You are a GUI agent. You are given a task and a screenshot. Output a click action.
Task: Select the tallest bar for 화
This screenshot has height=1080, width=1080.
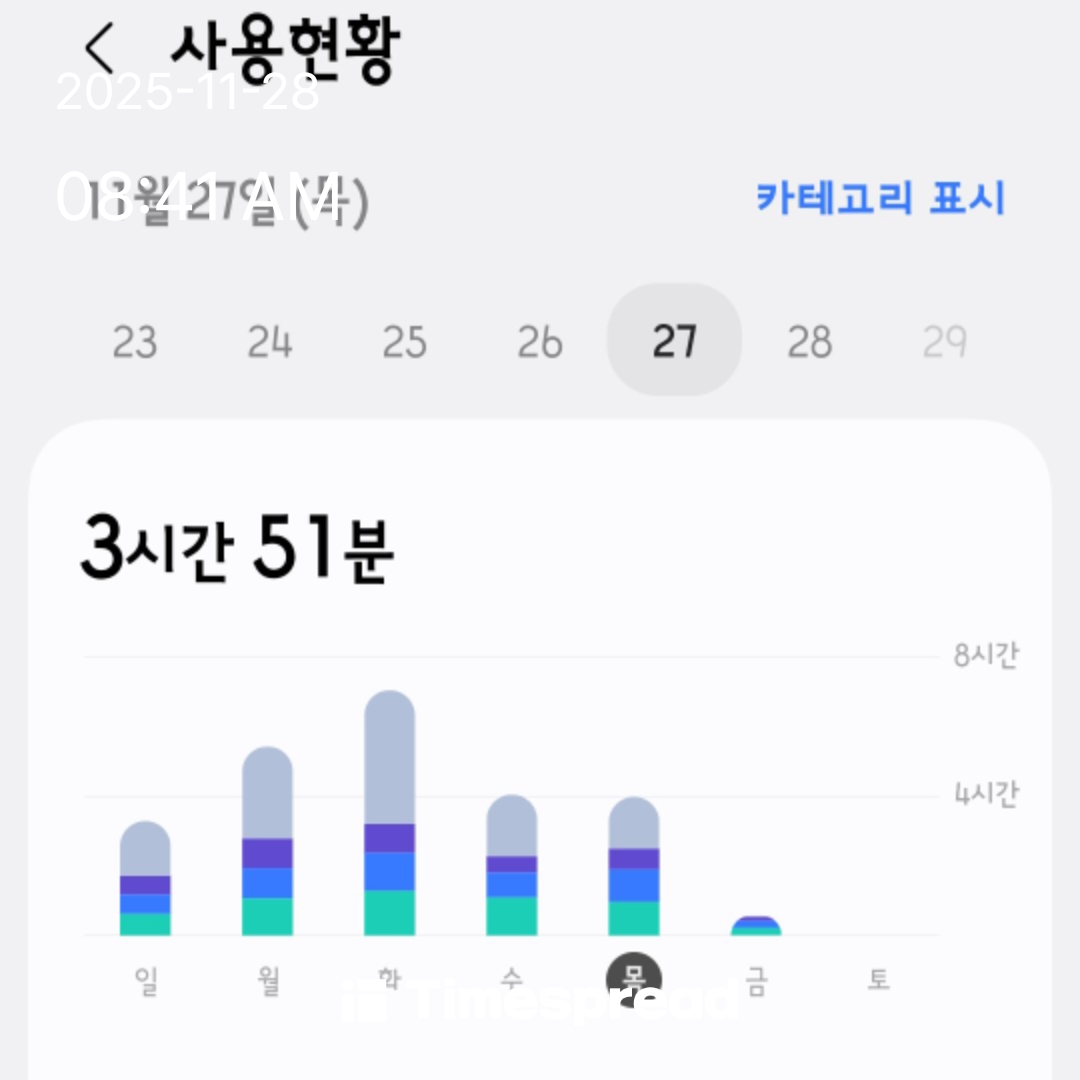click(x=389, y=814)
